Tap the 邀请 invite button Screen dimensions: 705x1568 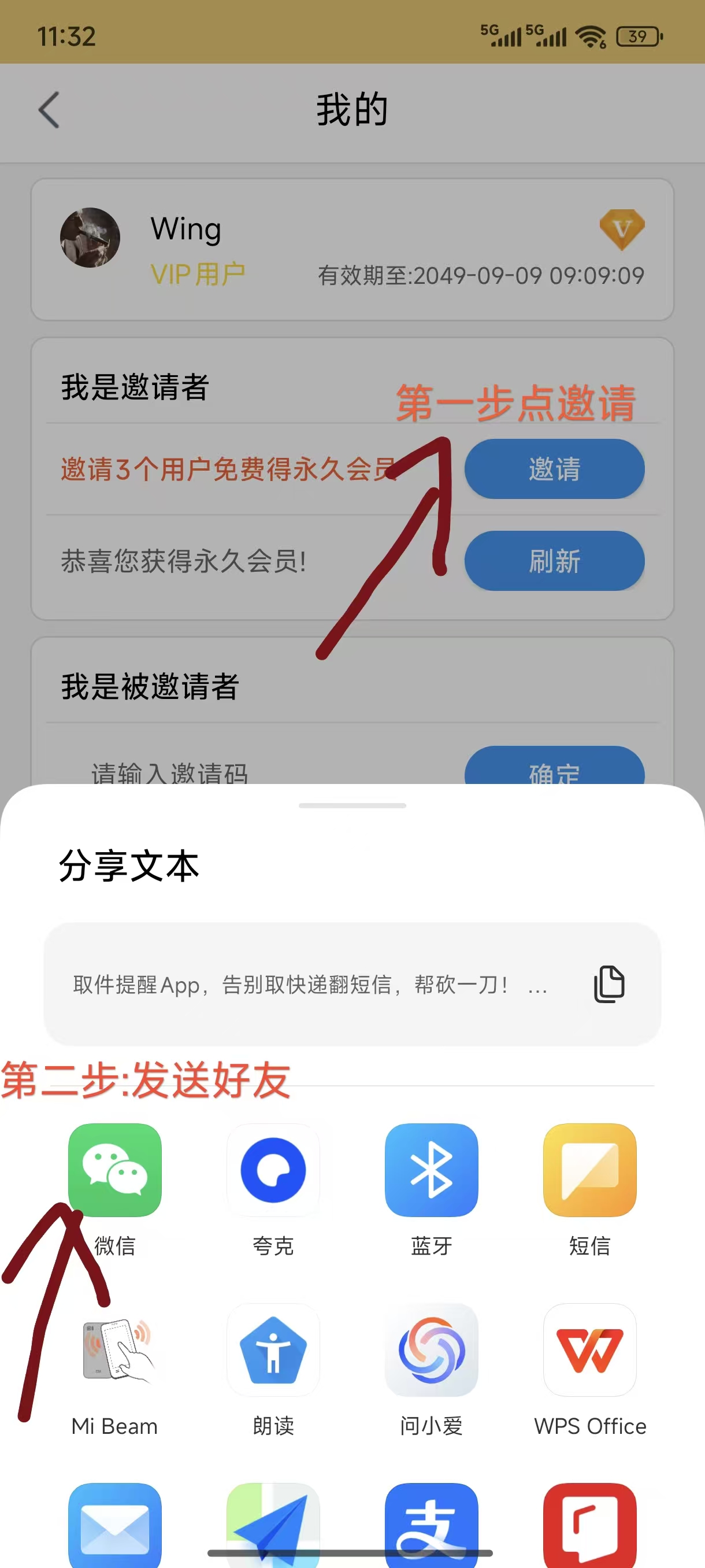point(554,469)
